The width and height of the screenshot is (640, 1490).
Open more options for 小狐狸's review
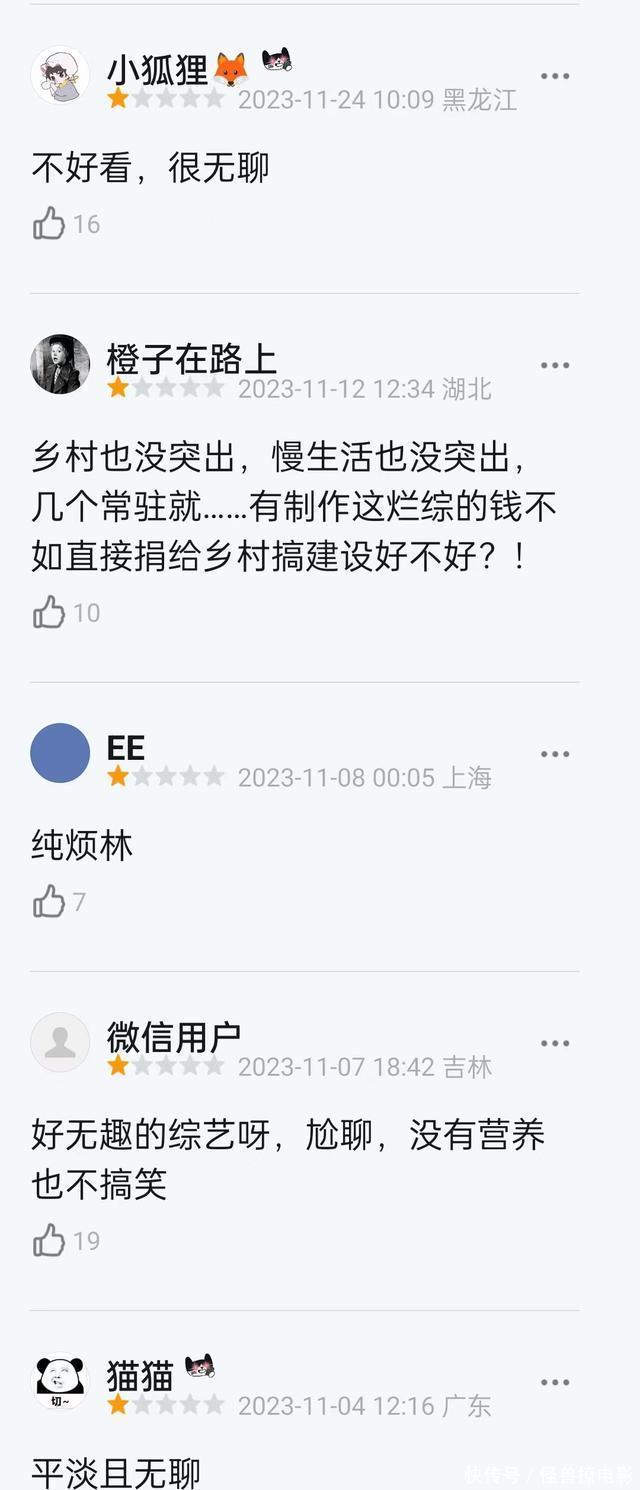[x=555, y=76]
